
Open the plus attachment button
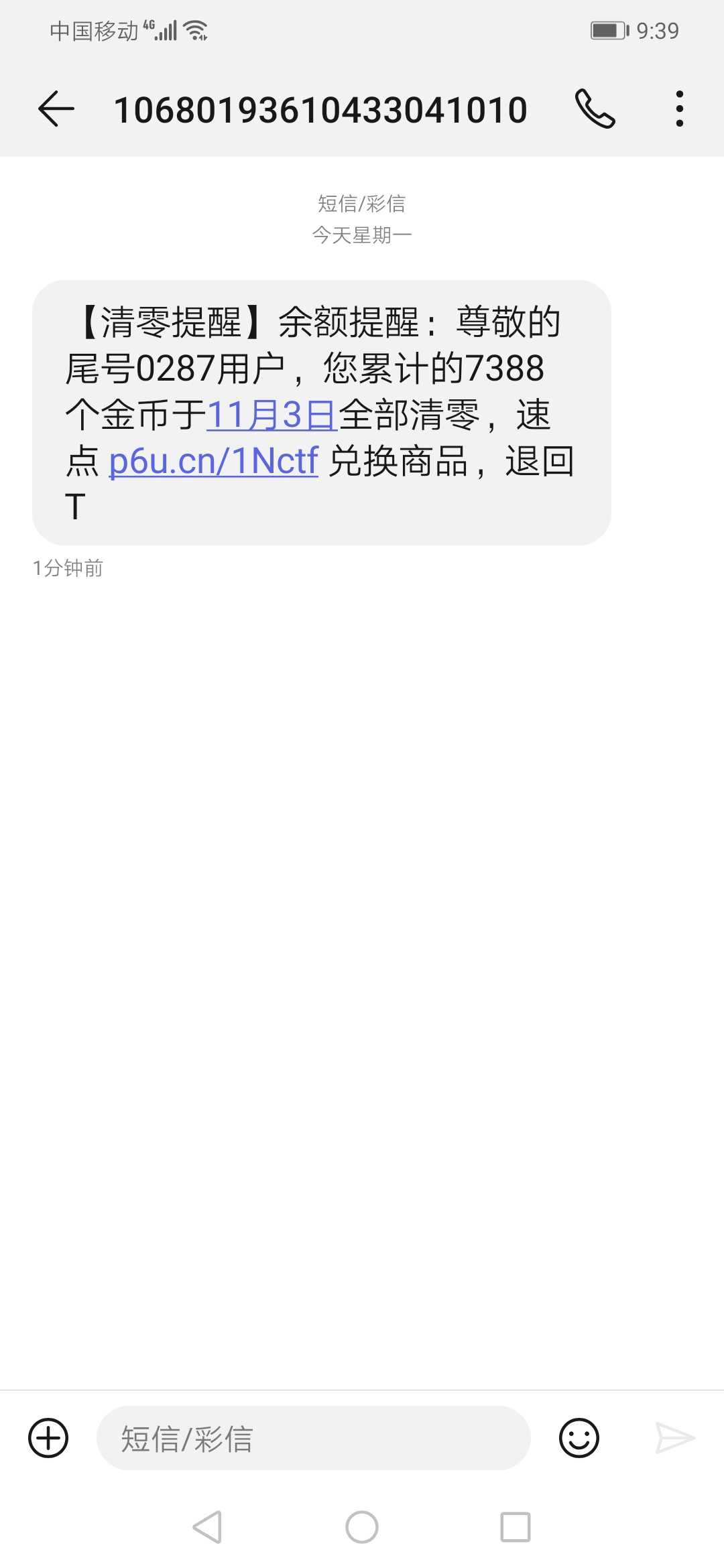click(48, 1438)
